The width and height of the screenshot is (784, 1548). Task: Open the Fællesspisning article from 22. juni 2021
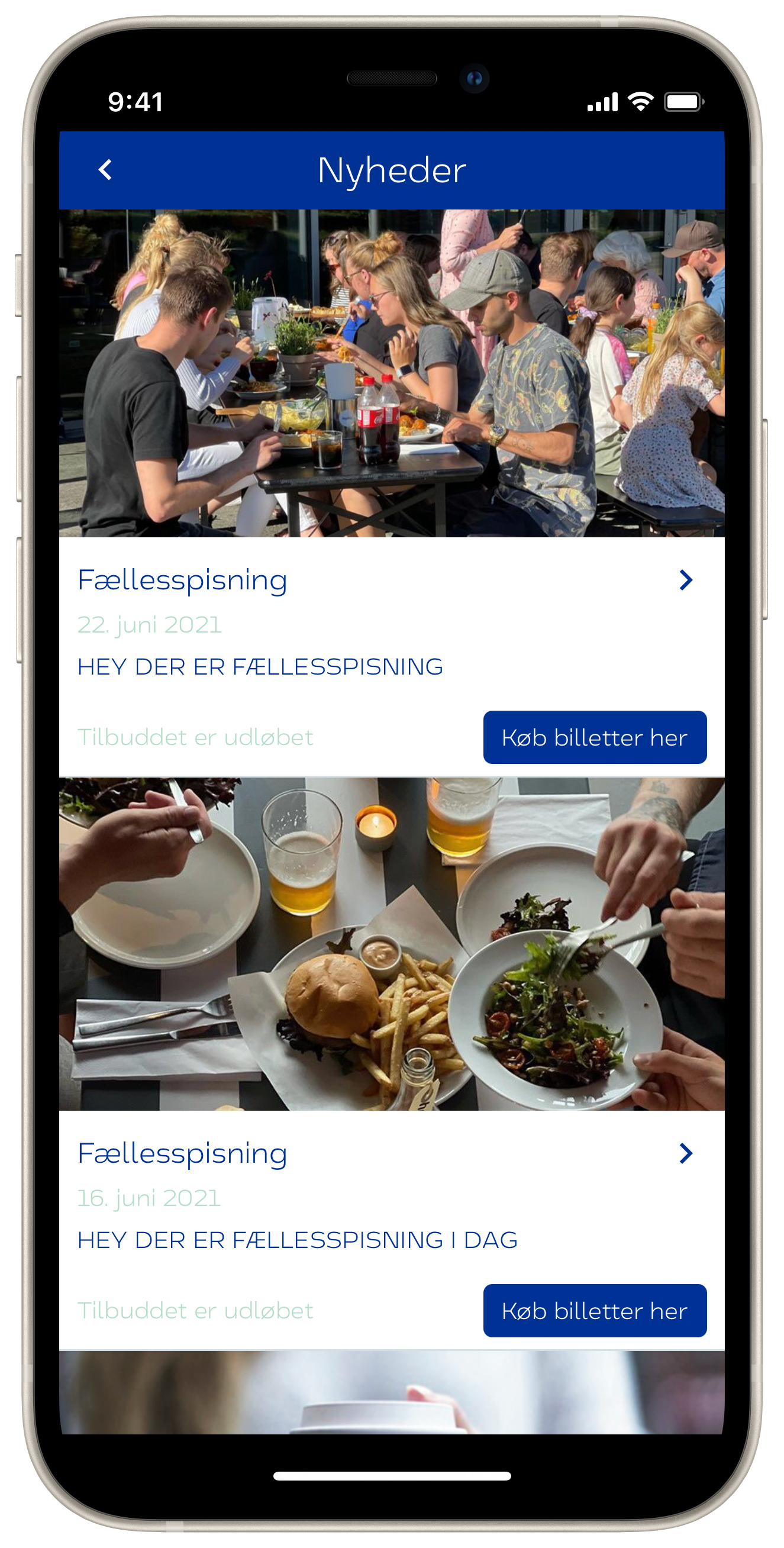(x=182, y=580)
